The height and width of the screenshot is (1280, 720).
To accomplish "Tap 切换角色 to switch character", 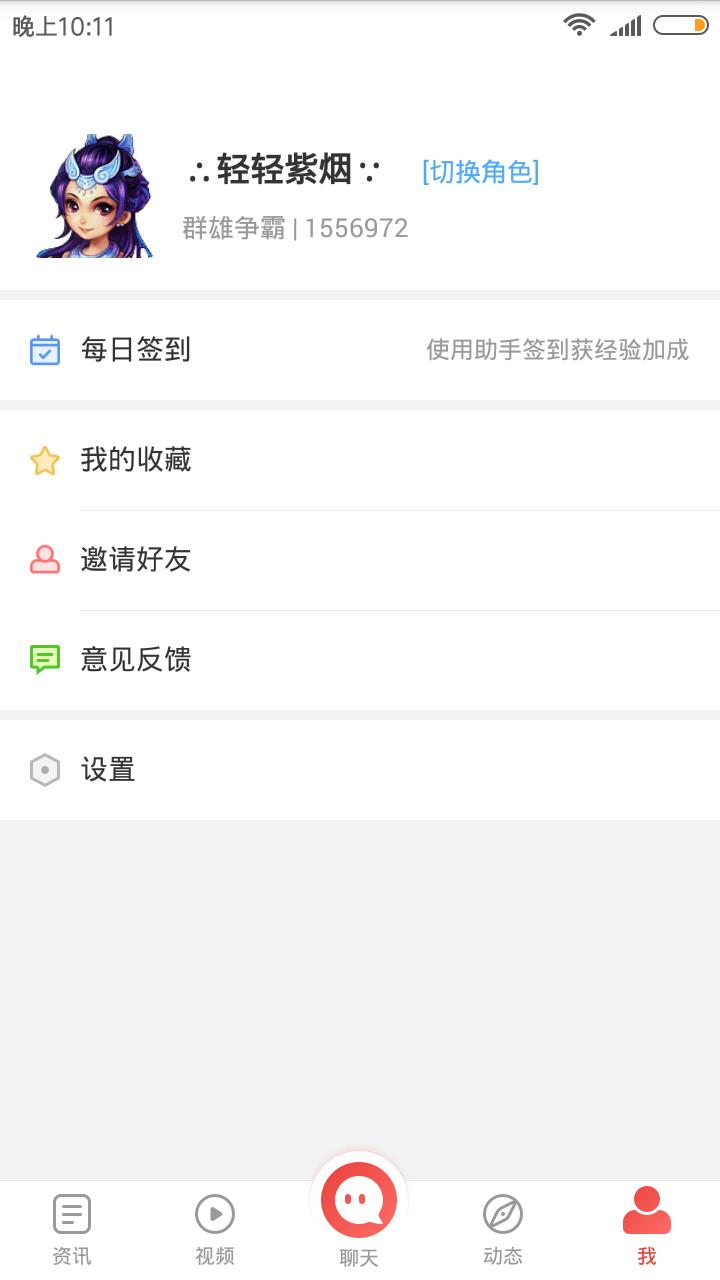I will [x=480, y=172].
